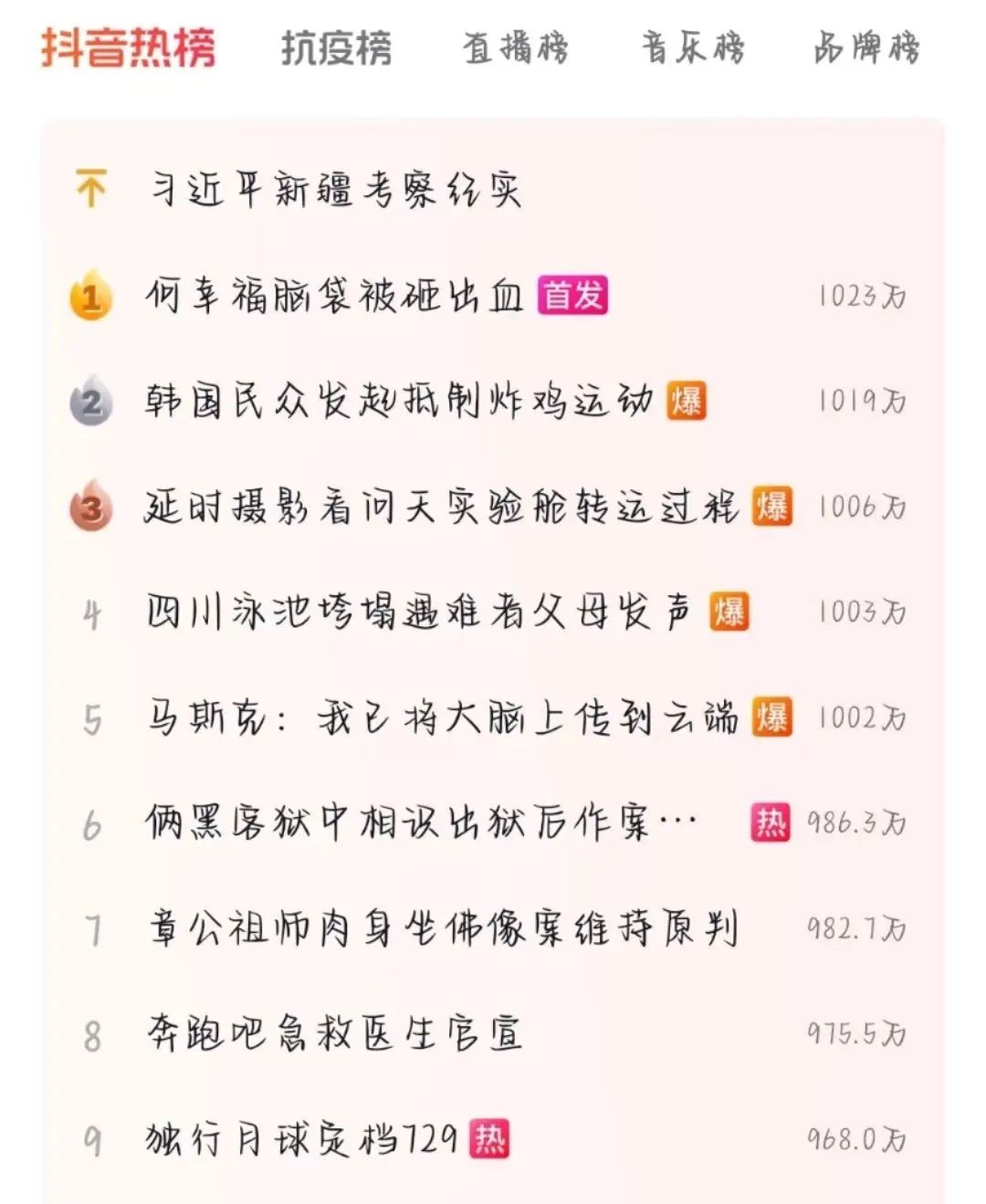The width and height of the screenshot is (986, 1204).
Task: Switch to the 直播榜 tab
Action: pyautogui.click(x=515, y=47)
